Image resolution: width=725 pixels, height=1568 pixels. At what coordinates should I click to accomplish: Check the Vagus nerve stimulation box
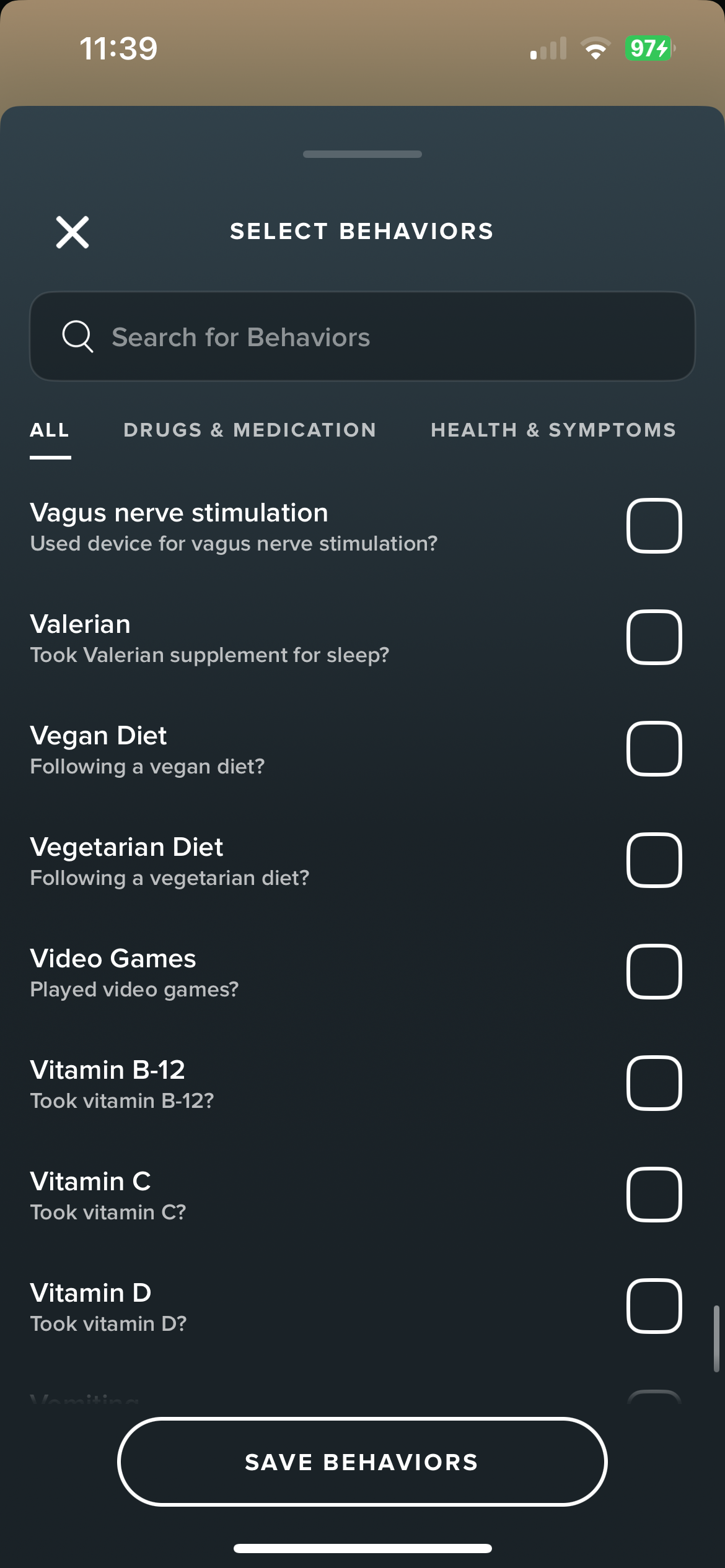pyautogui.click(x=654, y=526)
